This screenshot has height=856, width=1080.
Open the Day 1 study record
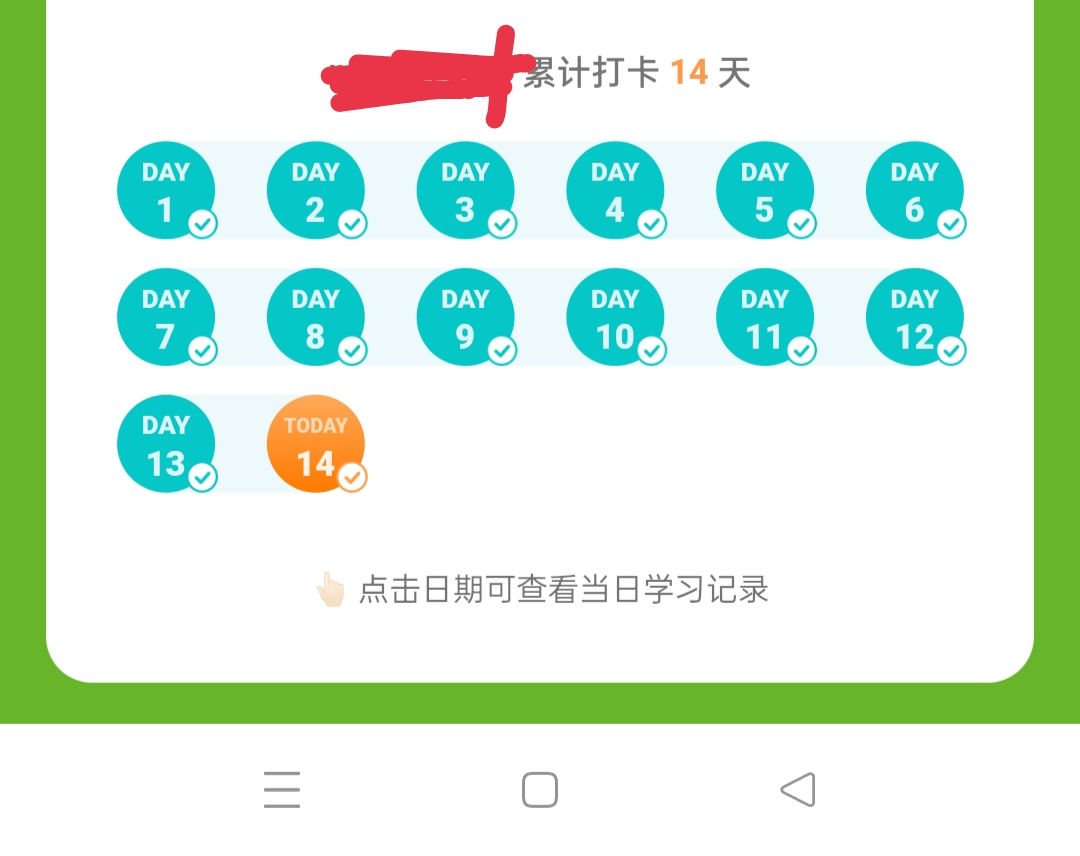(166, 190)
